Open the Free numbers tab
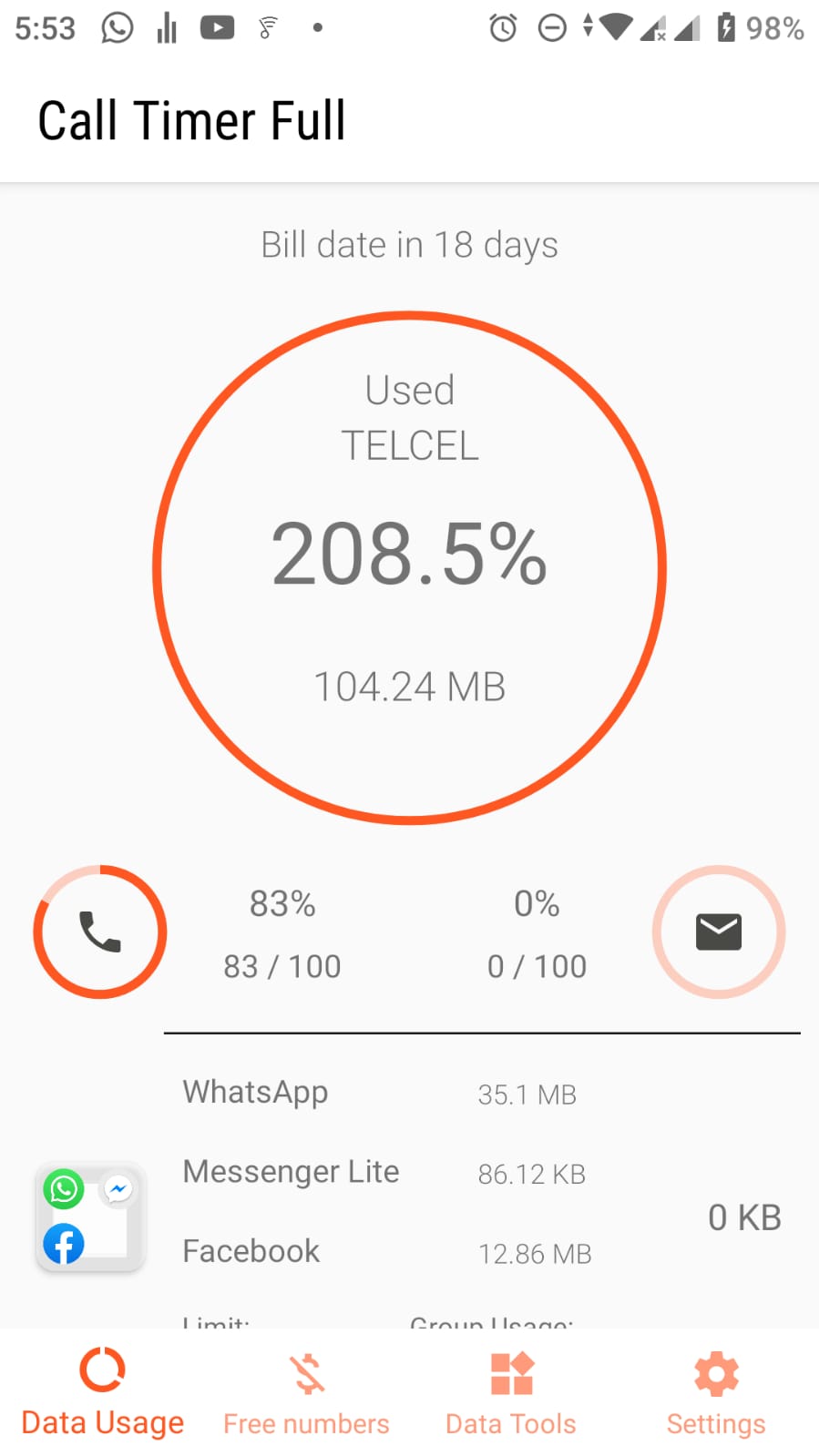Screen dimensions: 819x1456 click(307, 1392)
